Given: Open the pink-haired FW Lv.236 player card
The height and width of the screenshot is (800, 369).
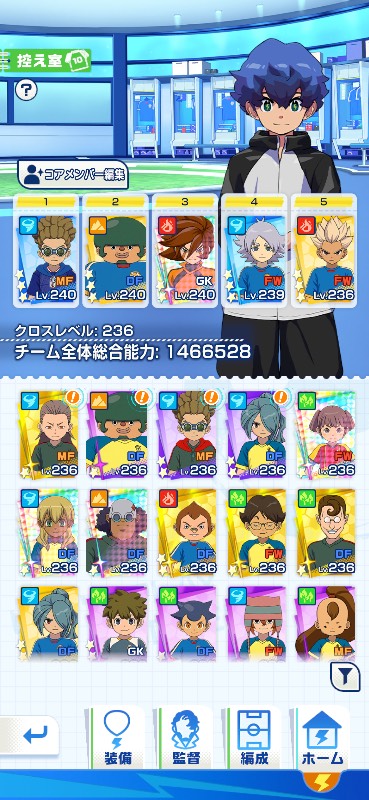Looking at the screenshot, I should (x=326, y=435).
